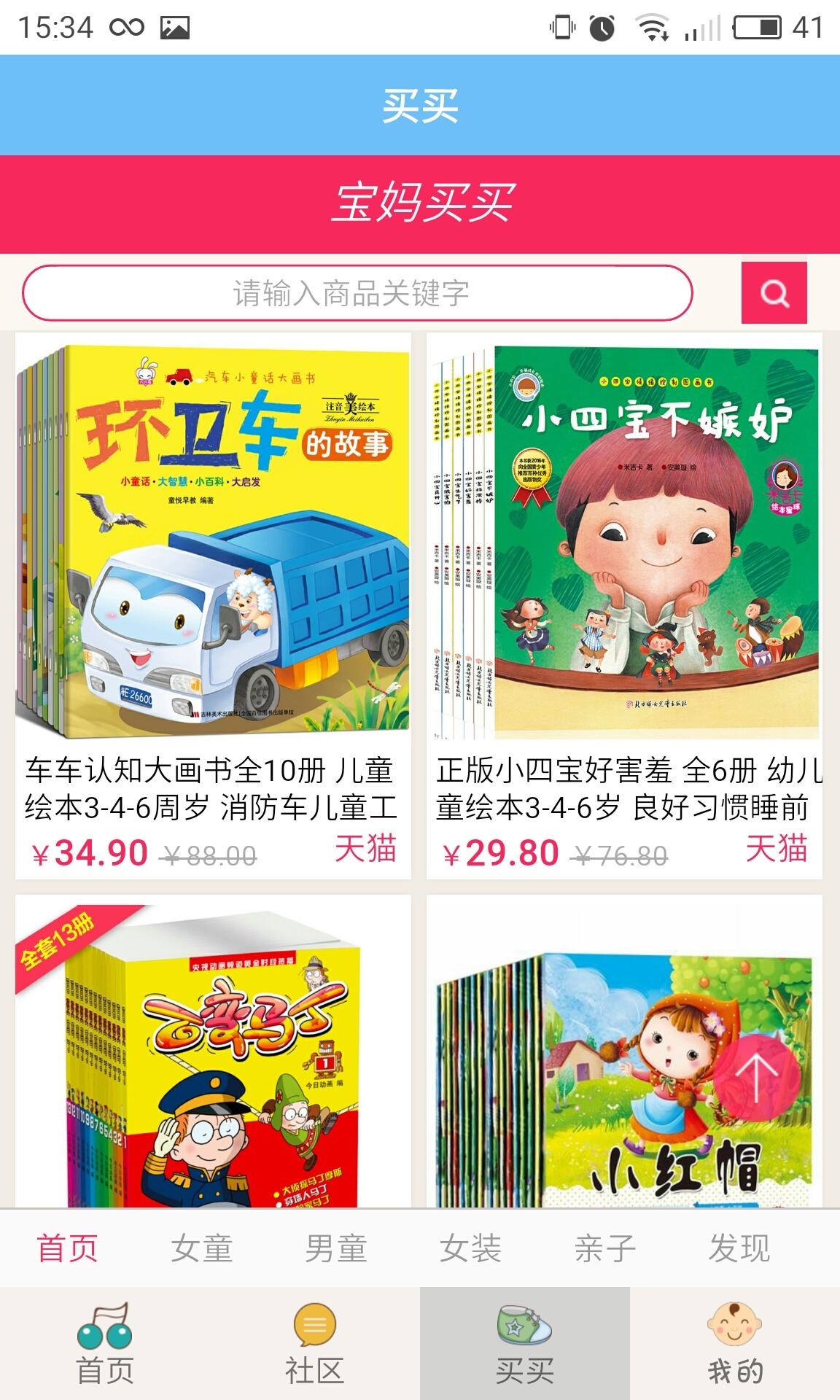840x1400 pixels.
Task: Open the 环卫车的故事 book set card
Action: coord(213,540)
